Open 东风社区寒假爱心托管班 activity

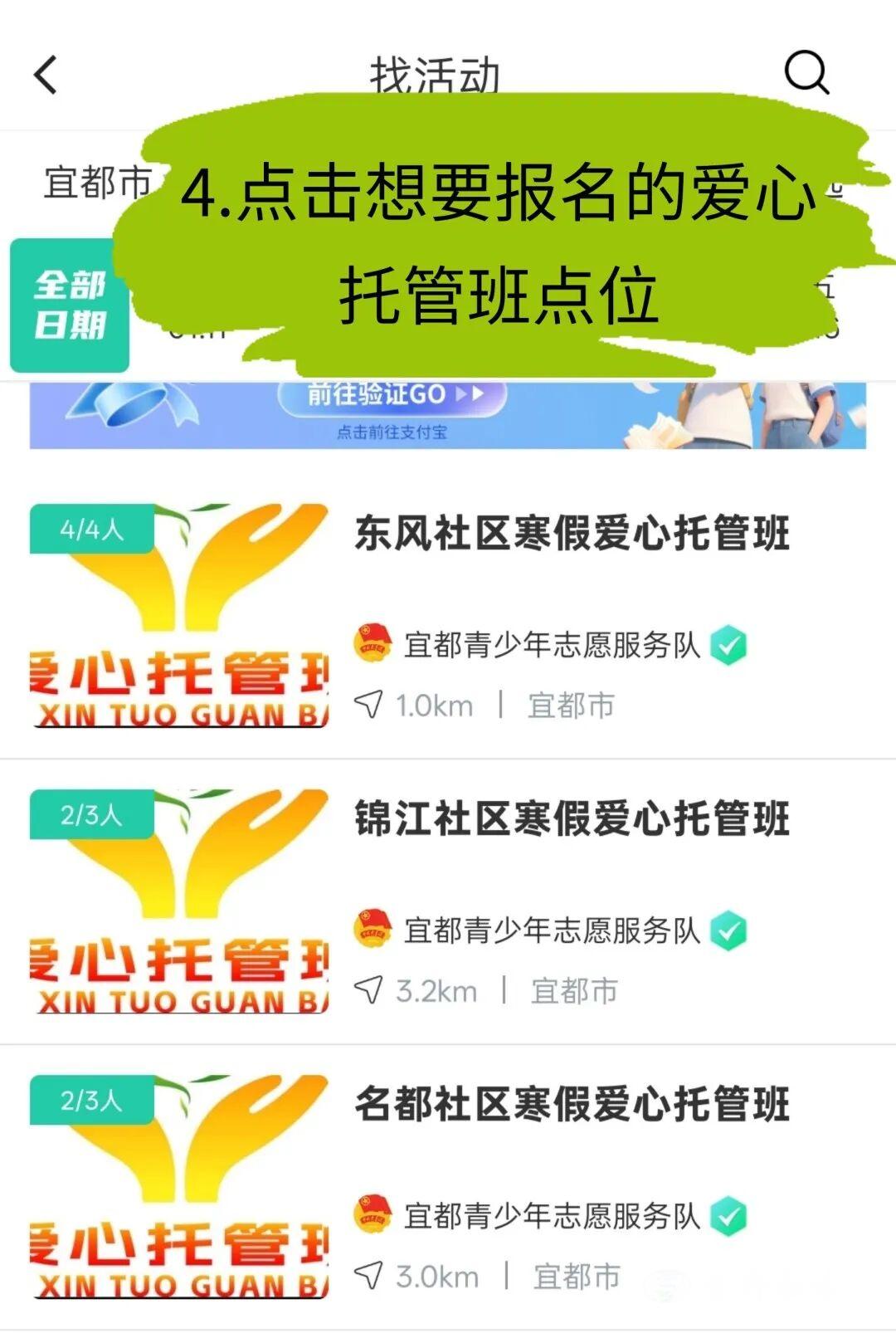(x=572, y=533)
